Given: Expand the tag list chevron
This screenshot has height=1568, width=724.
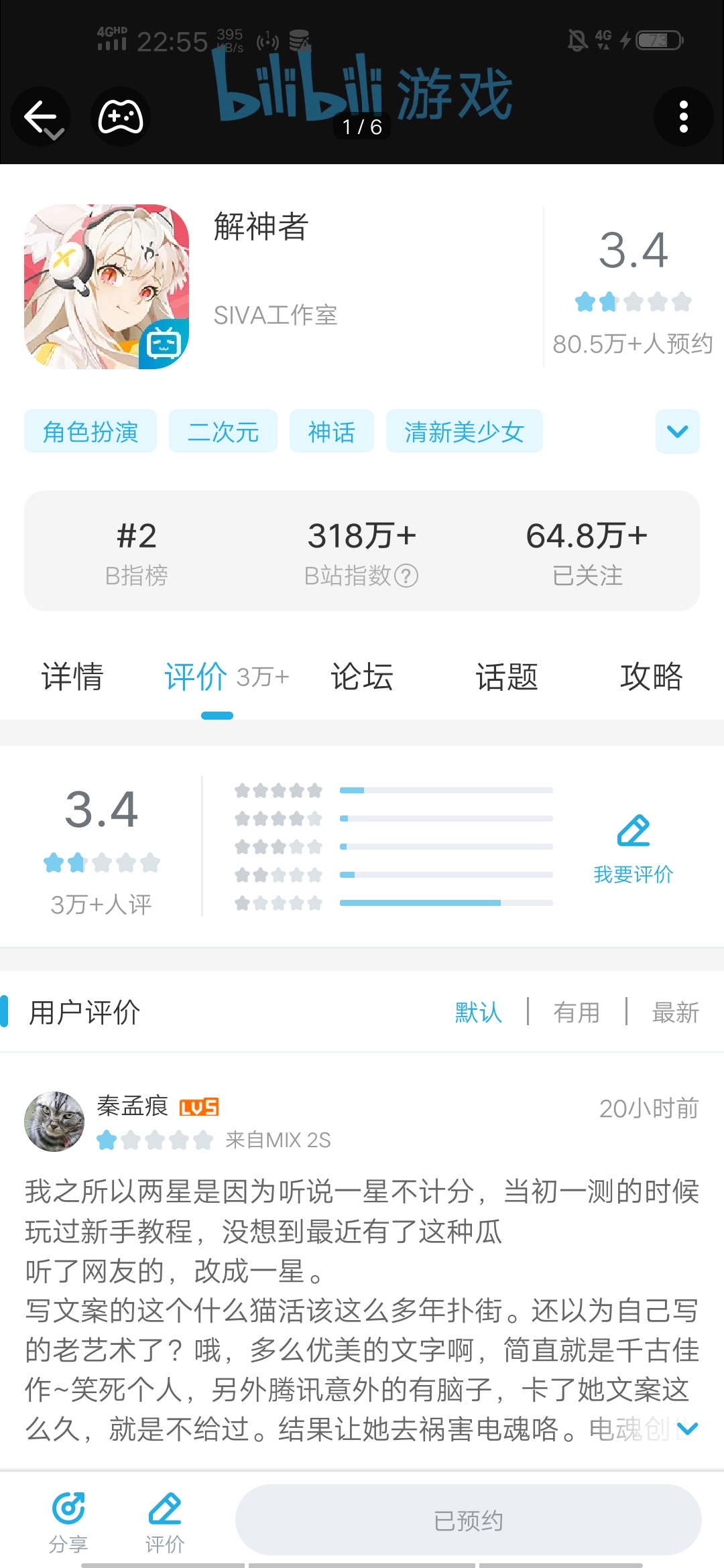Looking at the screenshot, I should [x=677, y=432].
